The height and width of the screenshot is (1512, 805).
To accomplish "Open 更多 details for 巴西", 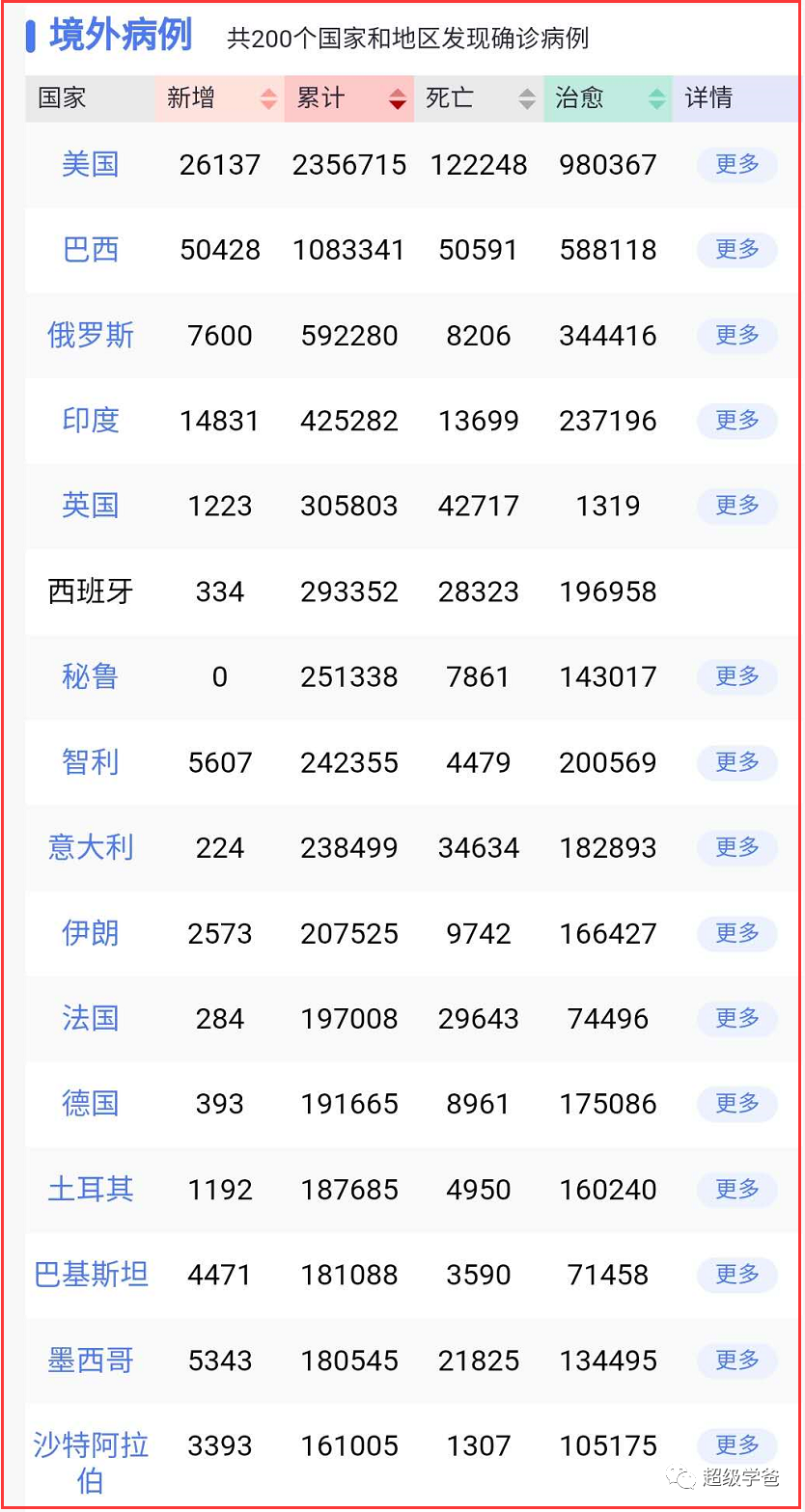I will 737,250.
